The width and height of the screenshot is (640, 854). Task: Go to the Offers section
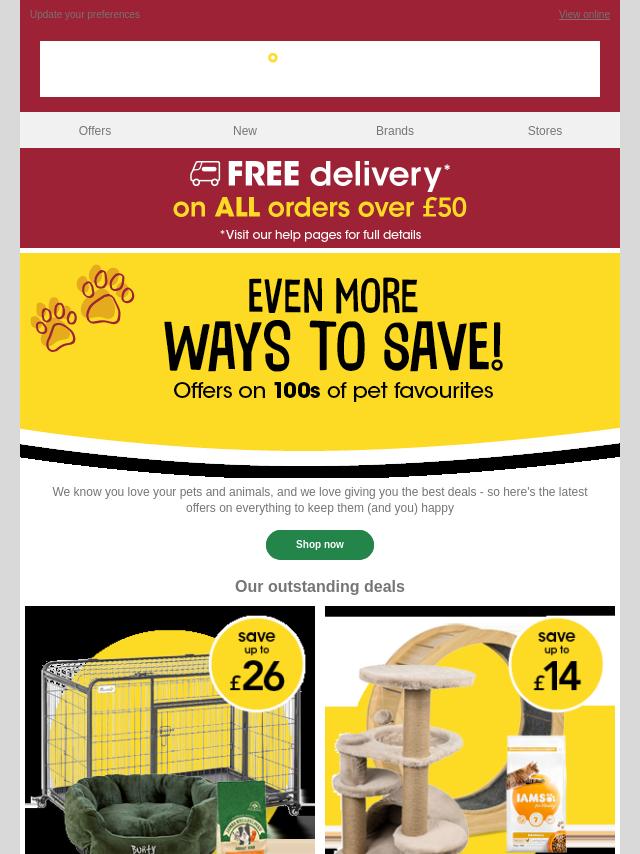pyautogui.click(x=95, y=131)
